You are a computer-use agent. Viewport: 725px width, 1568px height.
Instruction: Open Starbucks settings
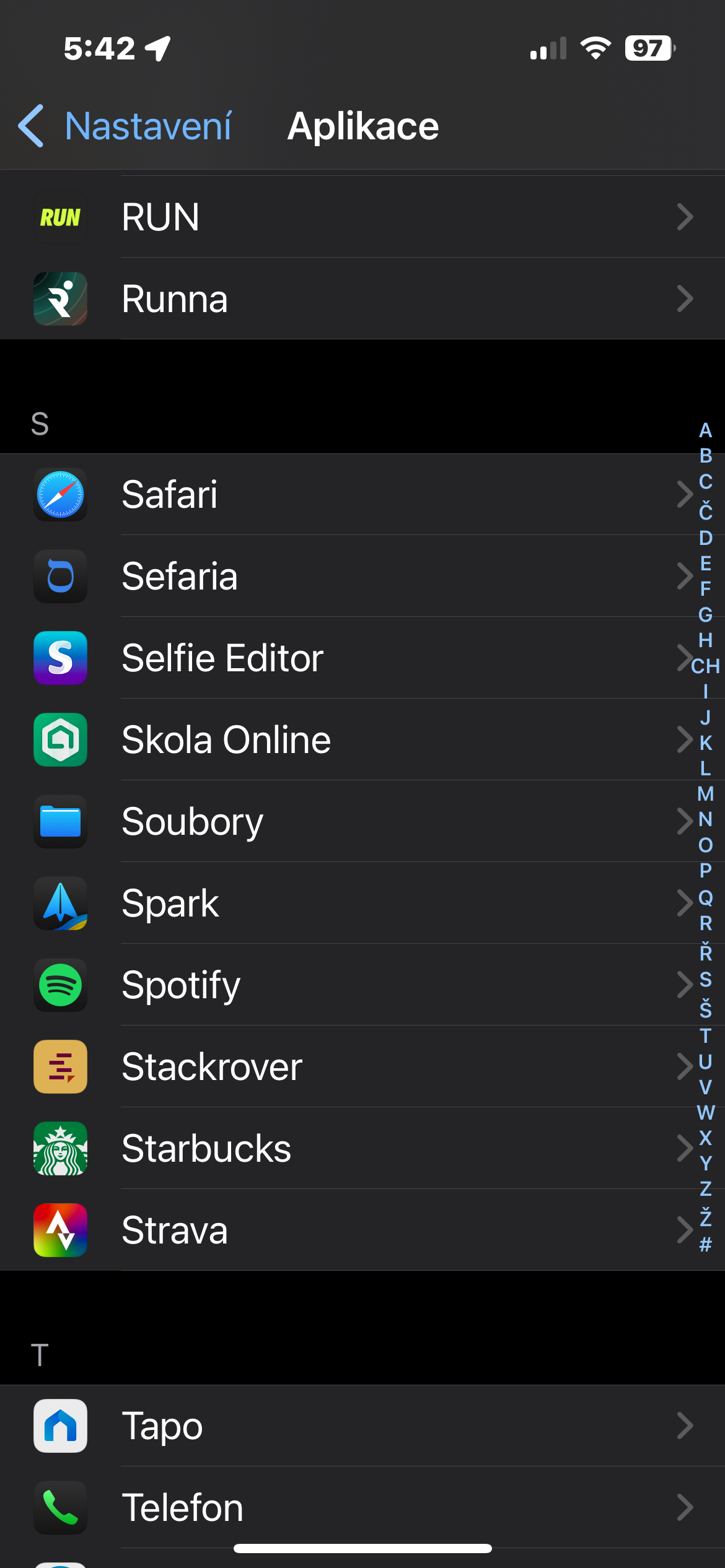pyautogui.click(x=362, y=1148)
